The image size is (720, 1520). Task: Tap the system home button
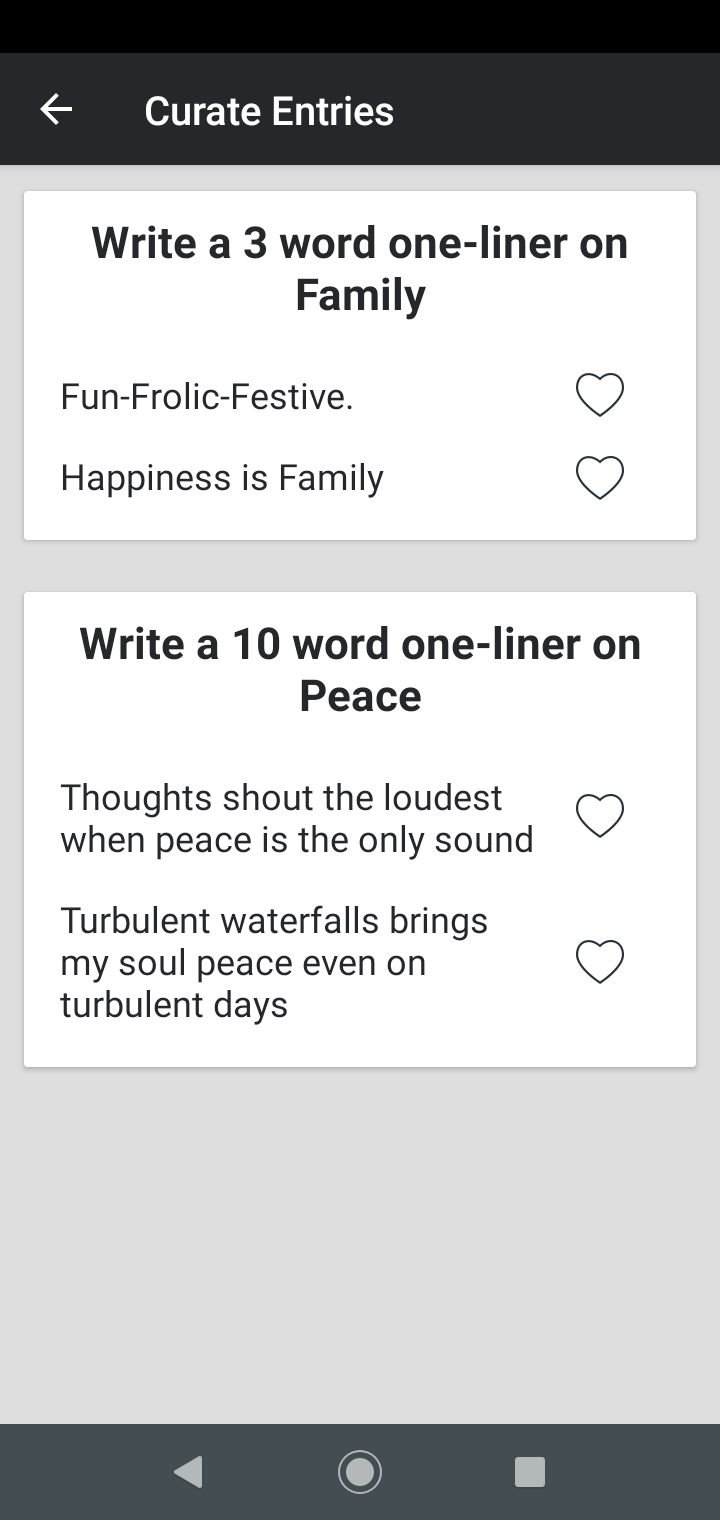coord(359,1471)
